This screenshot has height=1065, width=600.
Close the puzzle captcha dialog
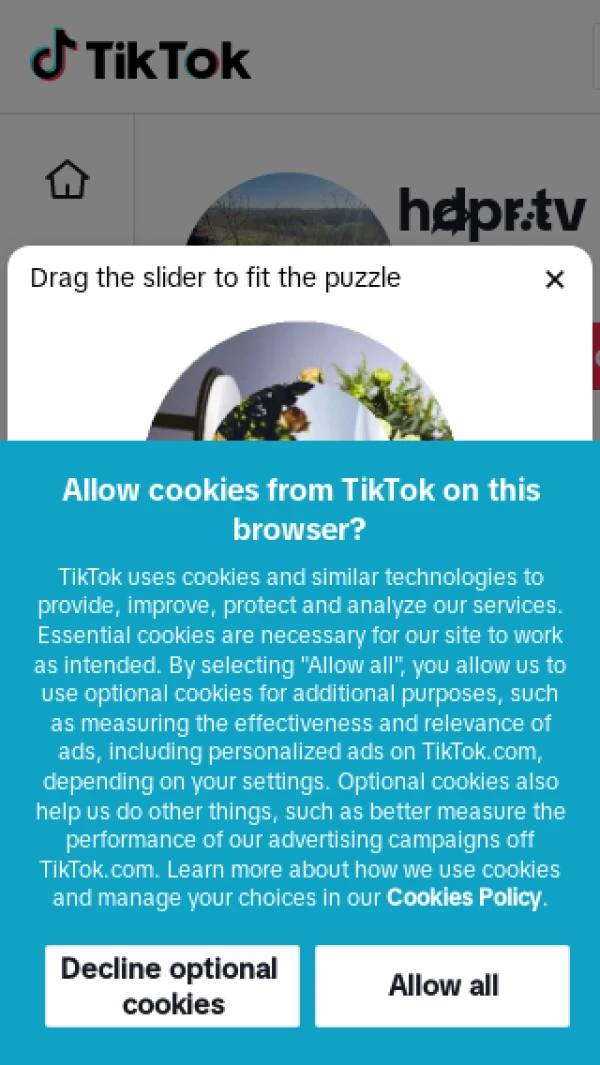(x=555, y=280)
